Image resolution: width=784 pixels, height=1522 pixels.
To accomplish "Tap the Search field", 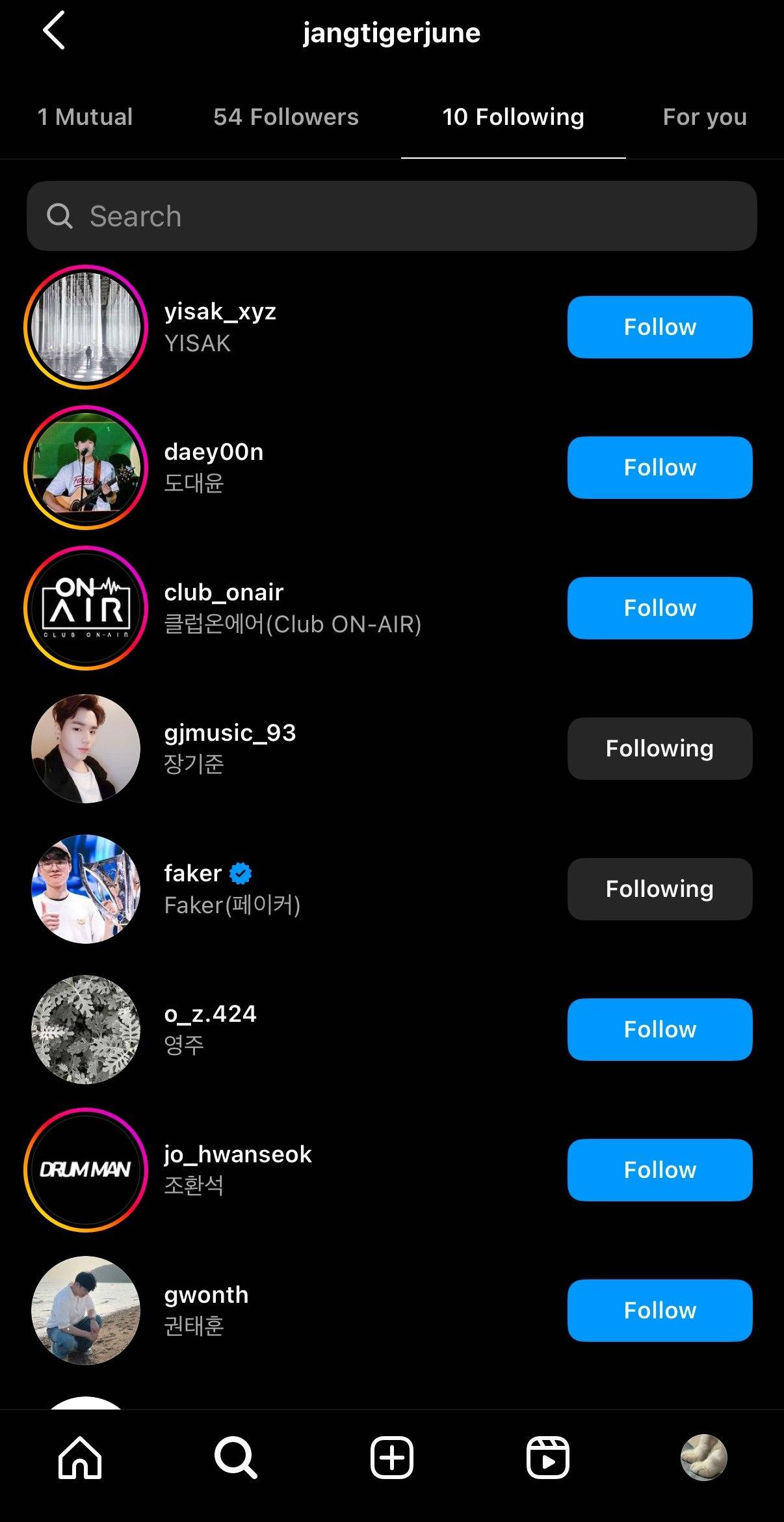I will tap(391, 216).
